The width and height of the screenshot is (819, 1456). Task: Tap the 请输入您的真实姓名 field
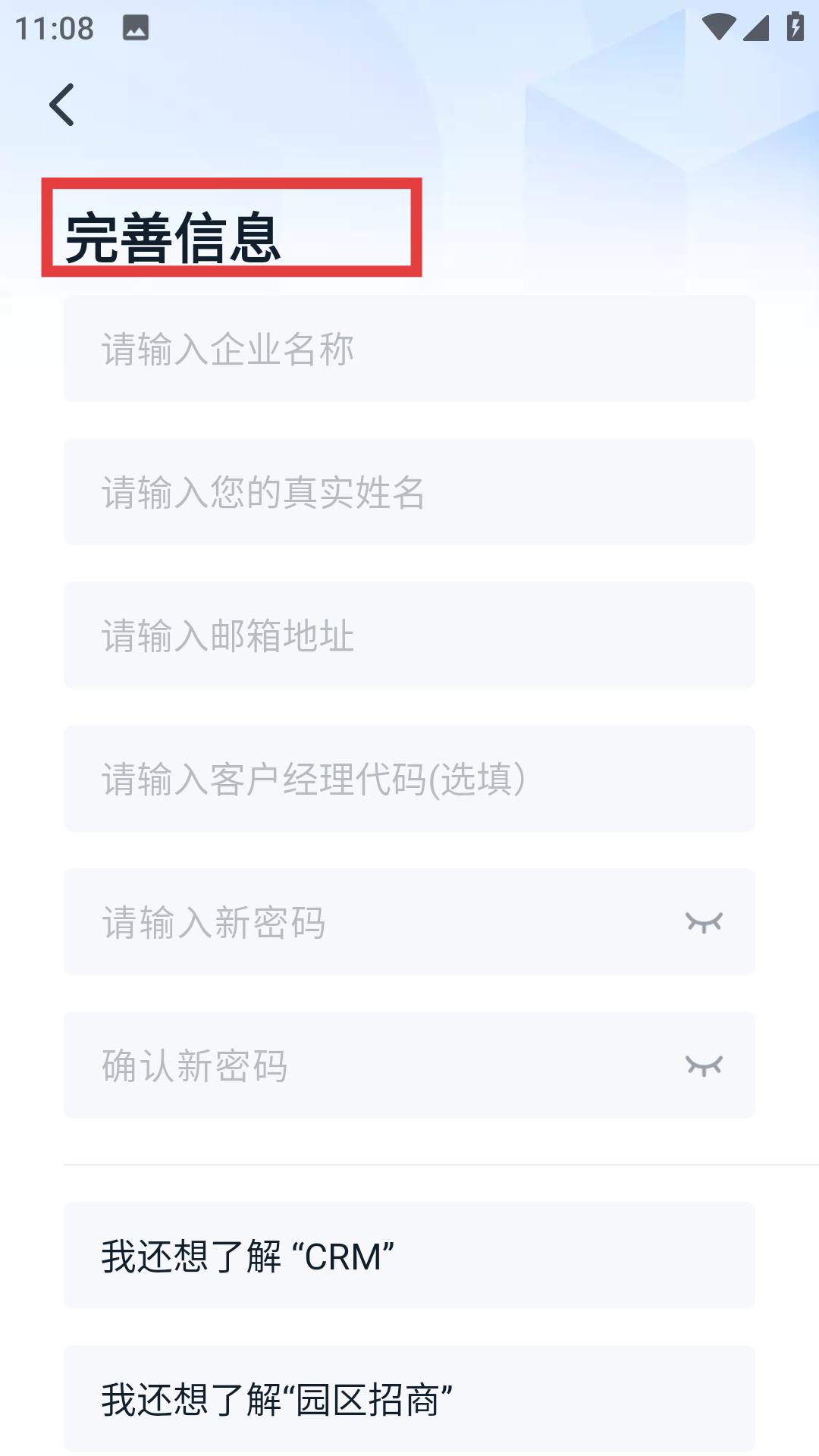pos(409,491)
